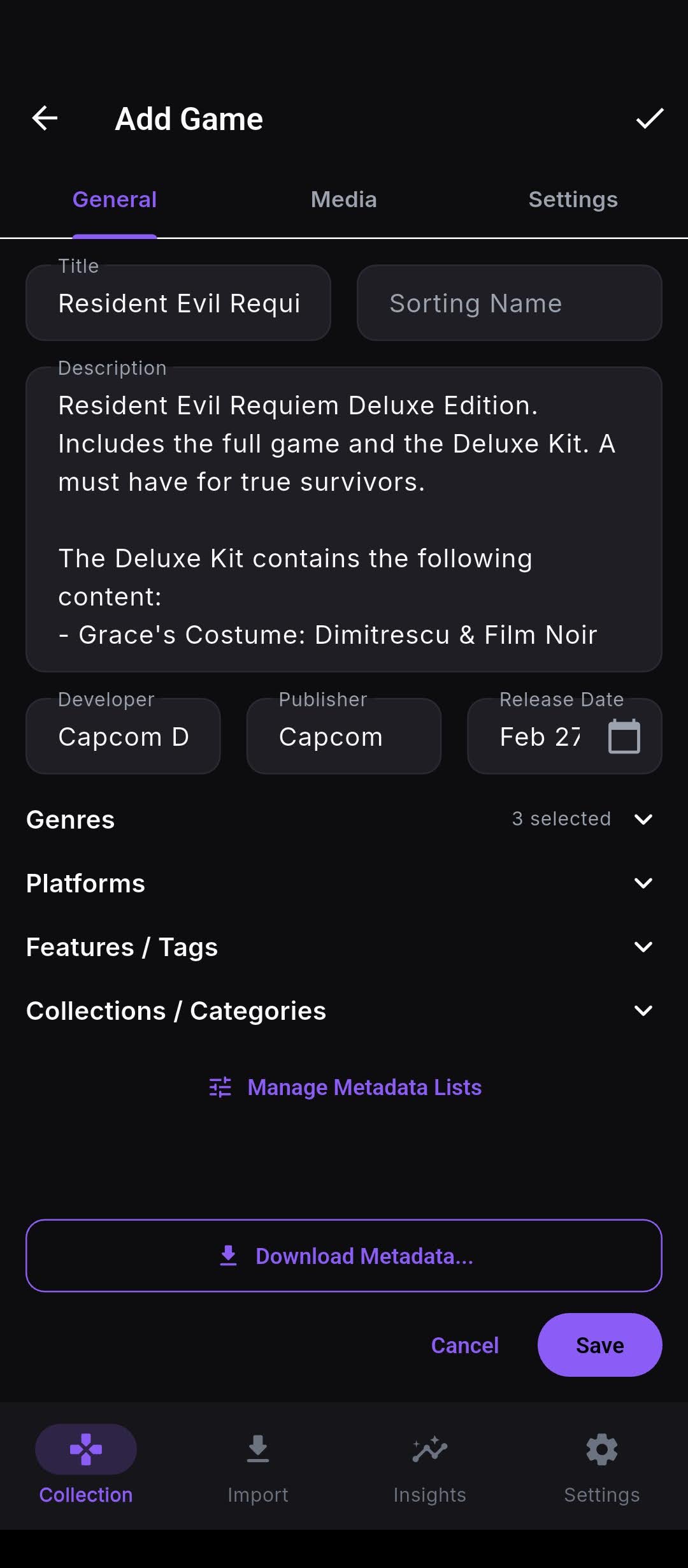The image size is (688, 1568).
Task: Click Manage Metadata Lists link
Action: (364, 1087)
